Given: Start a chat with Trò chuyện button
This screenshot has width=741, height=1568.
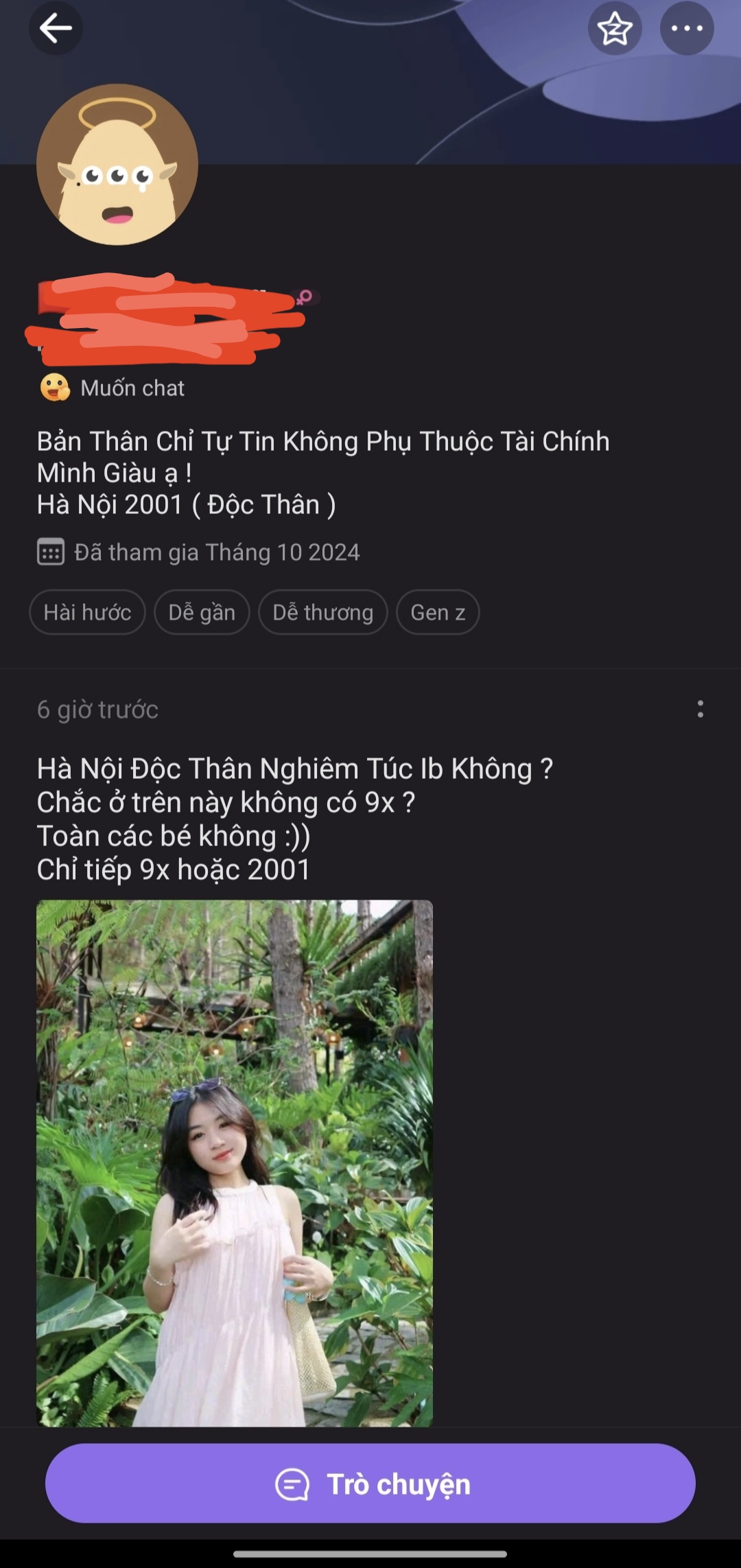Looking at the screenshot, I should (370, 1484).
